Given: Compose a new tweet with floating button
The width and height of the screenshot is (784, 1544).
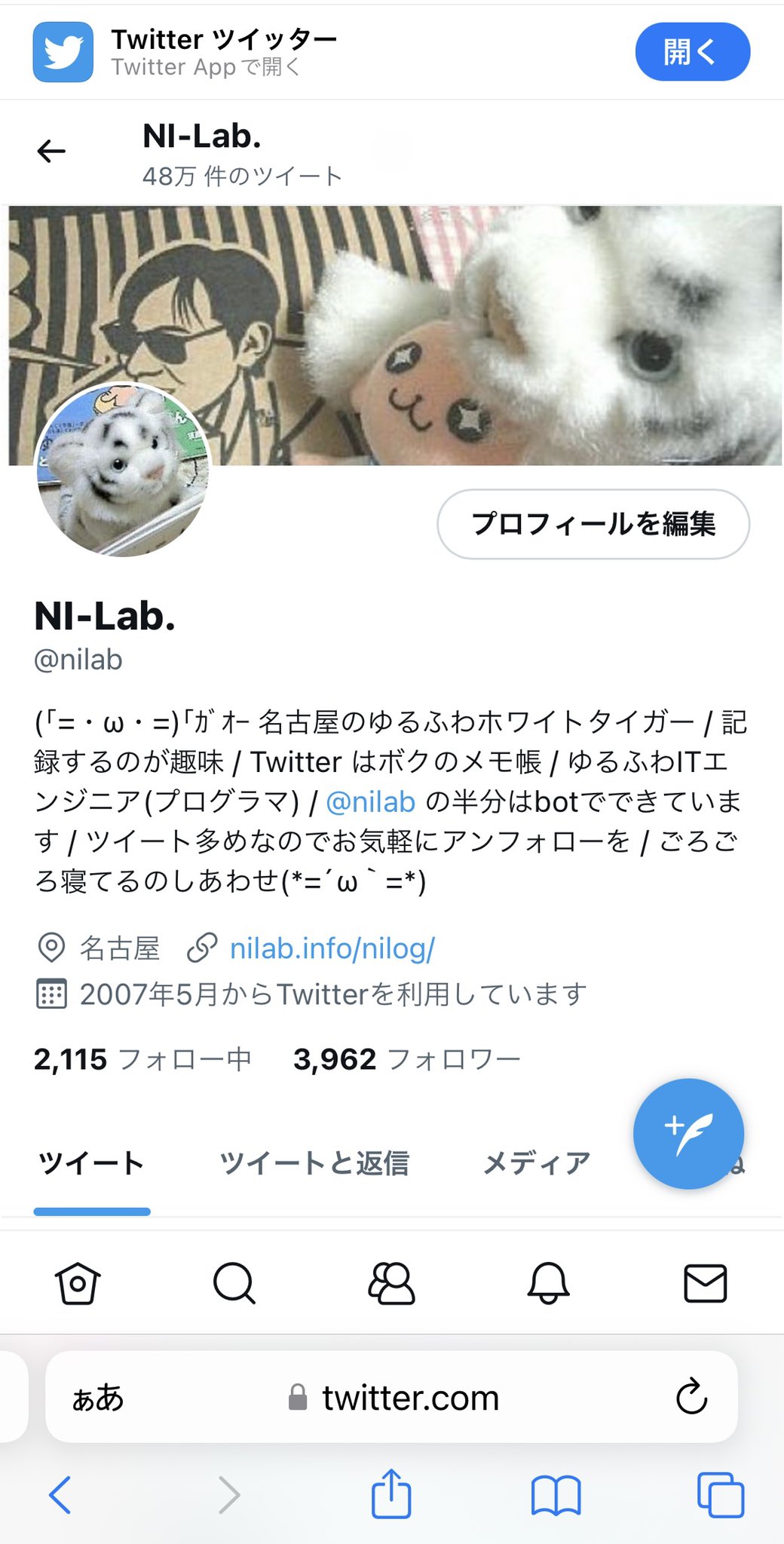Looking at the screenshot, I should click(688, 1134).
